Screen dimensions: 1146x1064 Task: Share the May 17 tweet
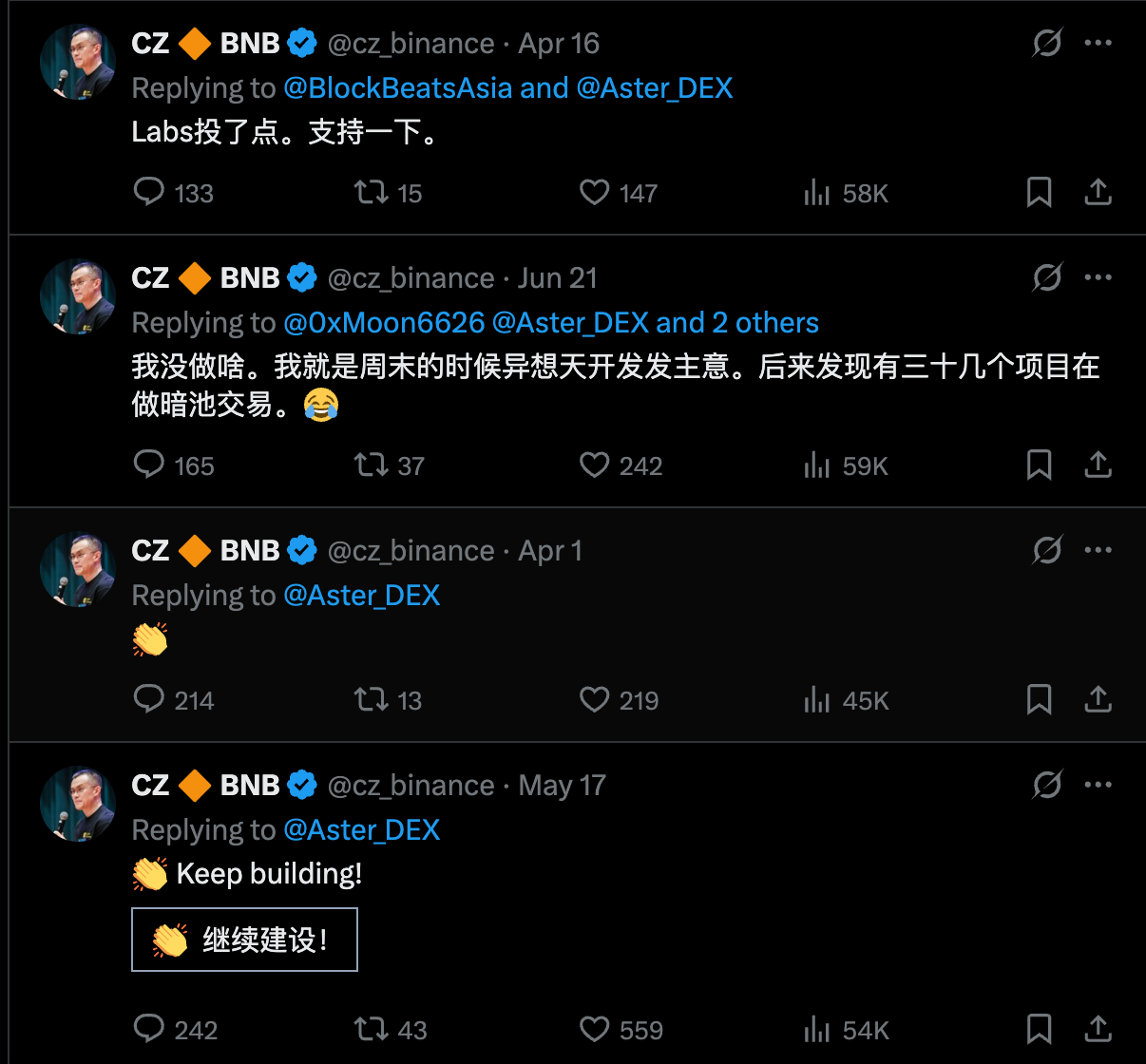(x=1098, y=1029)
